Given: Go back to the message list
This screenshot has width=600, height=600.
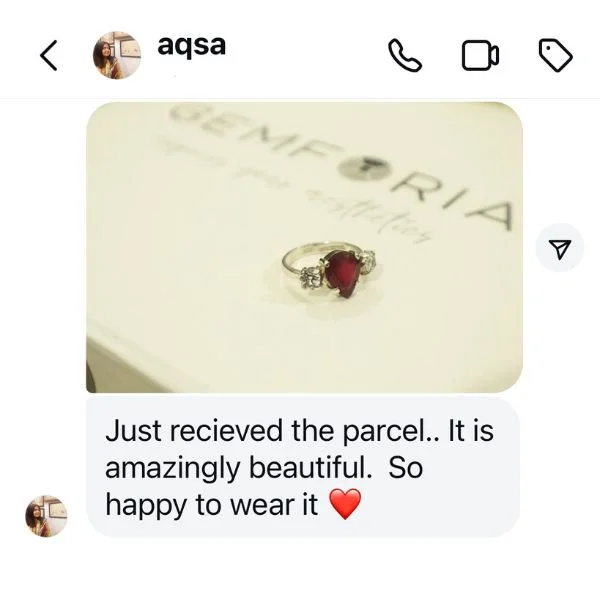Looking at the screenshot, I should [48, 56].
